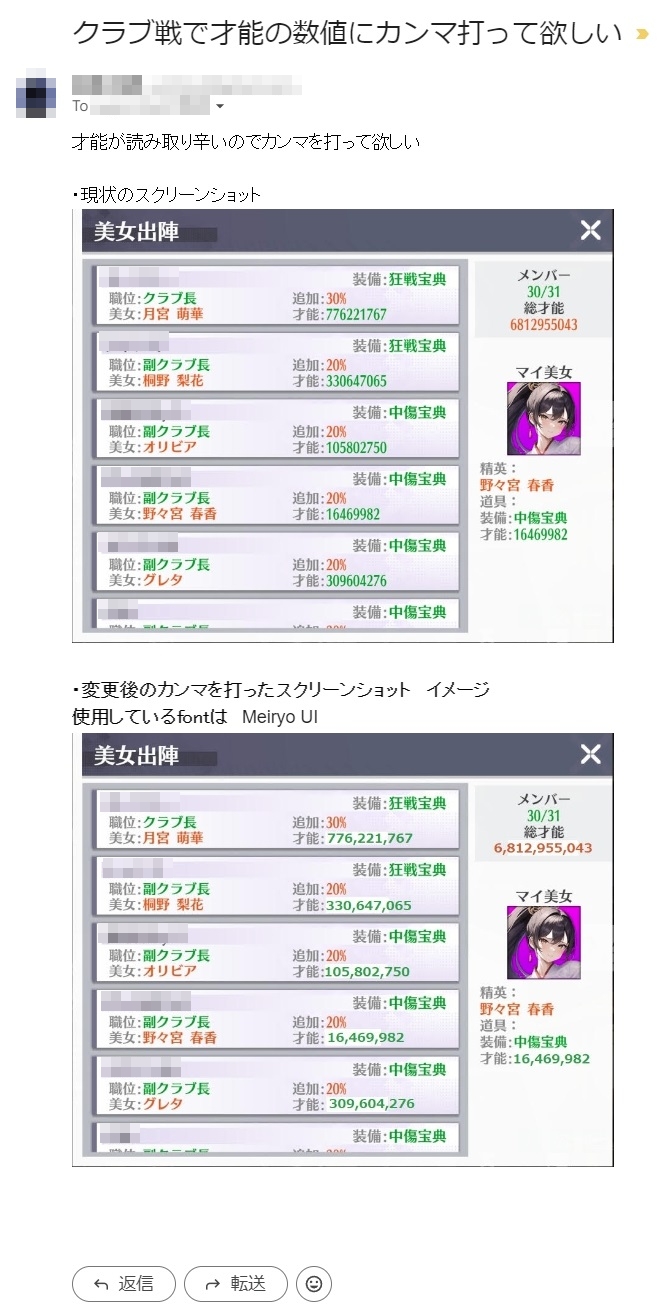Tap the 転送 forward button
This screenshot has height=1309, width=672.
[x=235, y=1283]
